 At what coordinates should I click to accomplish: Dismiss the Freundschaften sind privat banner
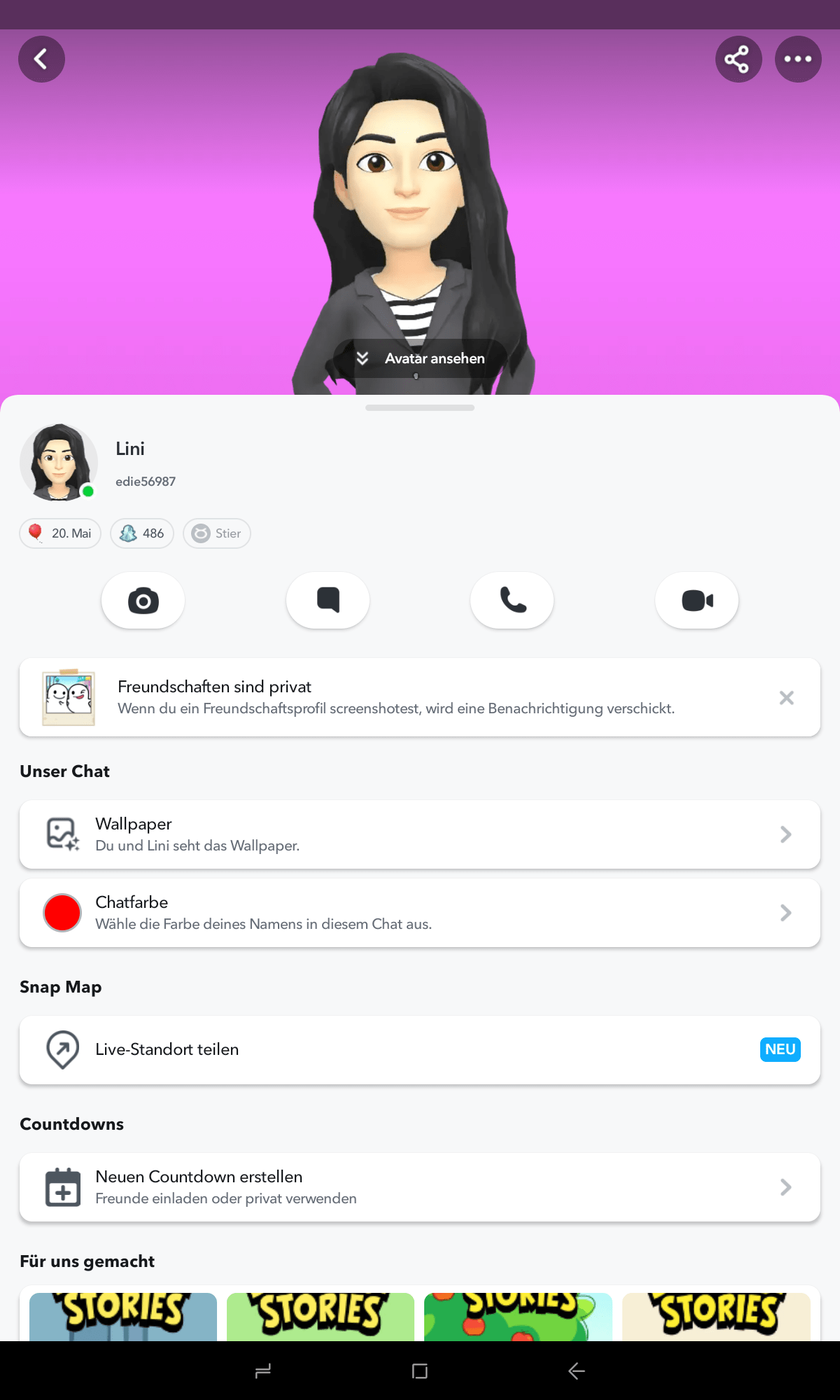click(786, 697)
